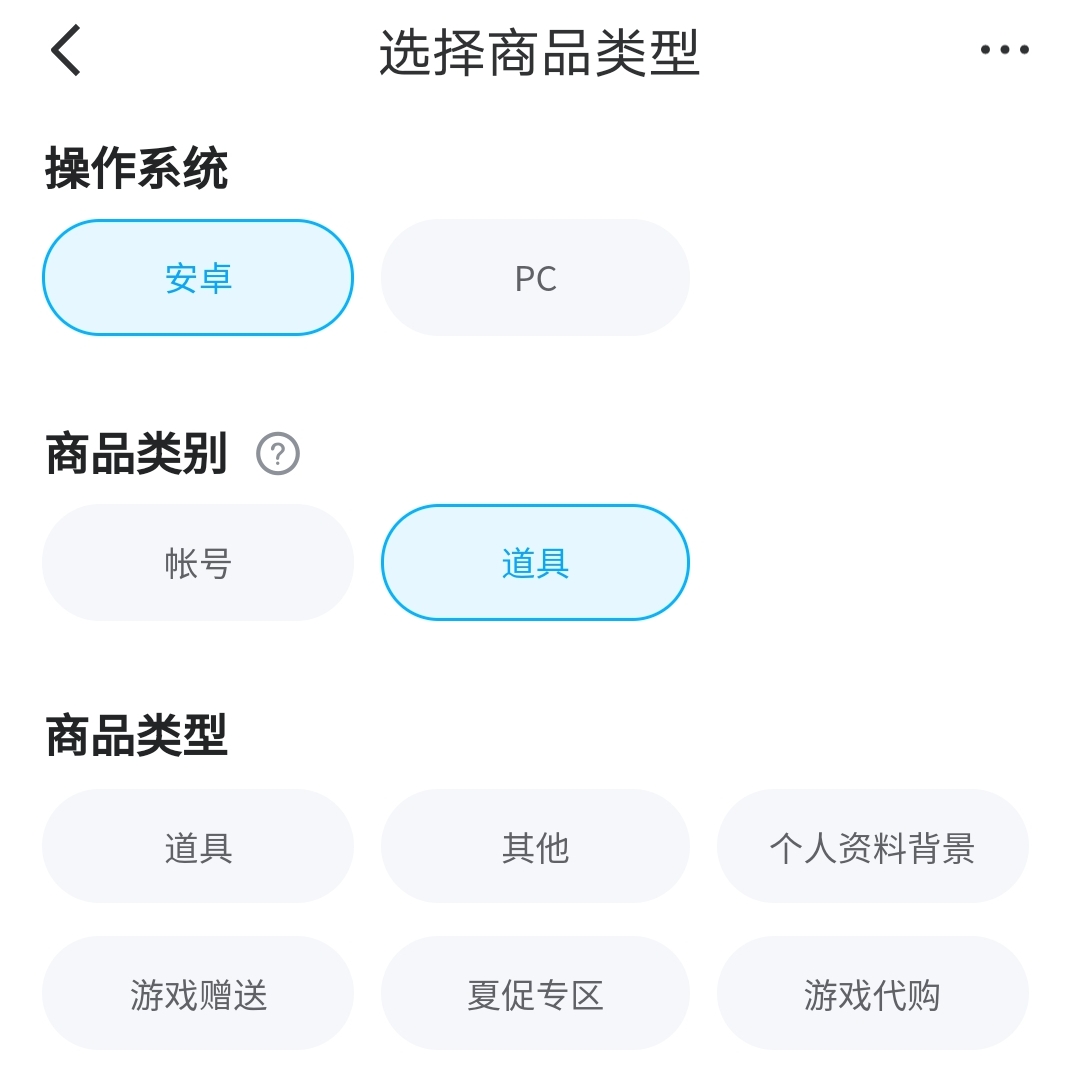Select 夏促专区 chip
Image resolution: width=1080 pixels, height=1069 pixels.
535,994
